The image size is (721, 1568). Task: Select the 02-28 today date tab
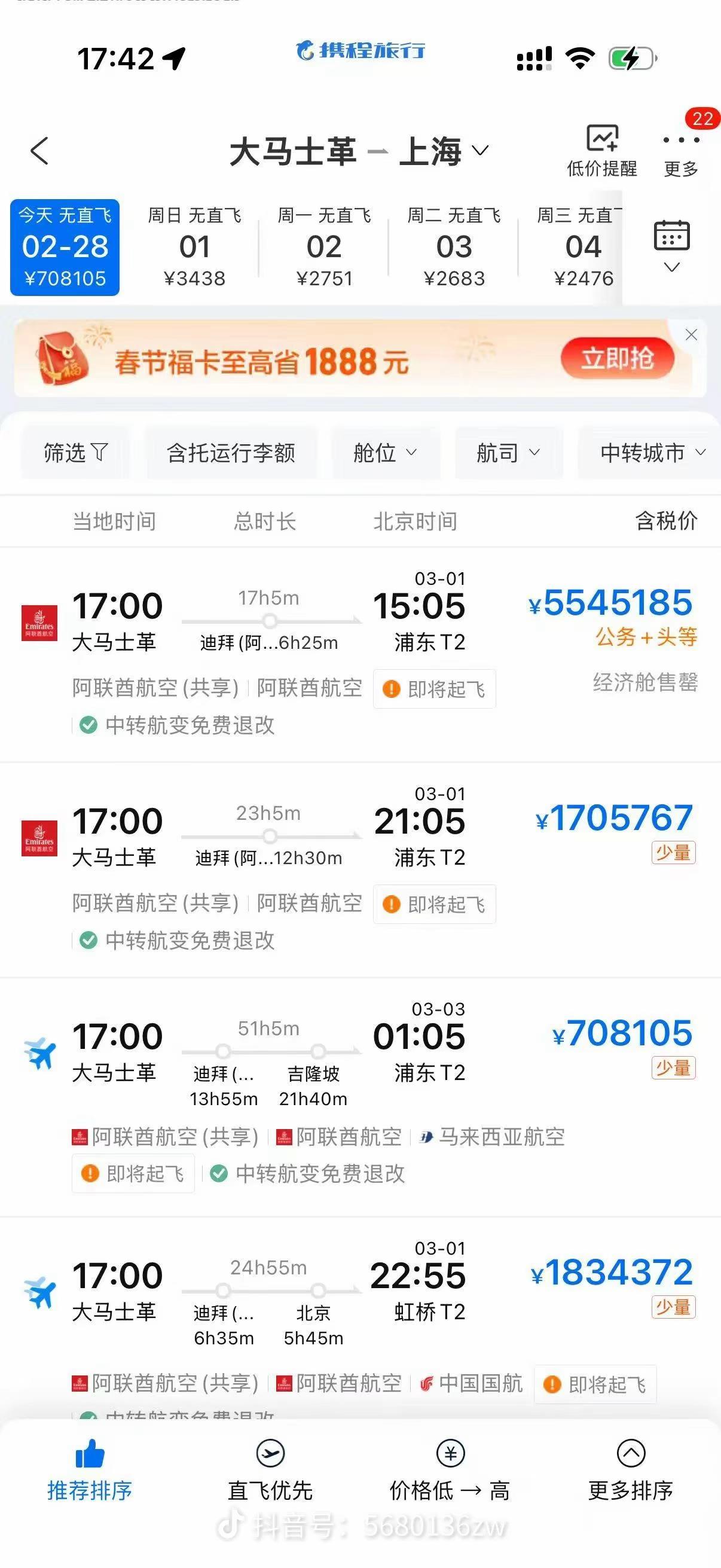(64, 247)
